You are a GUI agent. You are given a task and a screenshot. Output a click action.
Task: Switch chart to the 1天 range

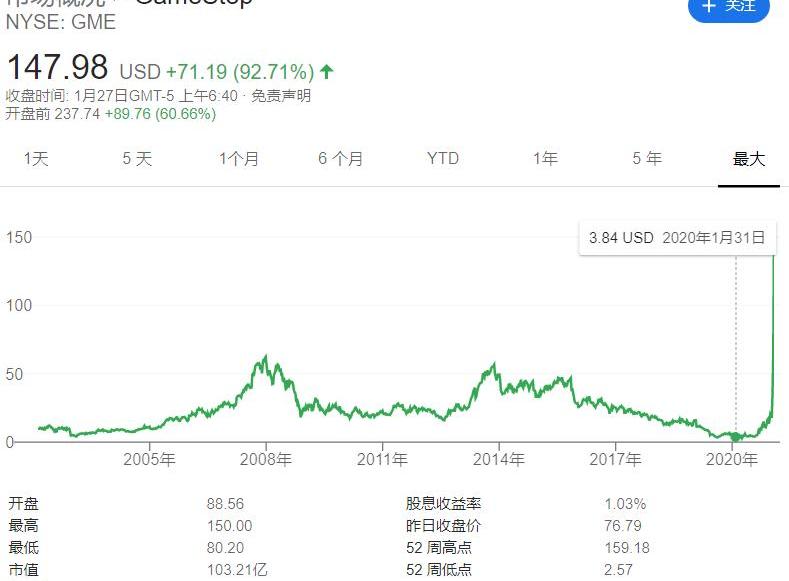coord(36,158)
